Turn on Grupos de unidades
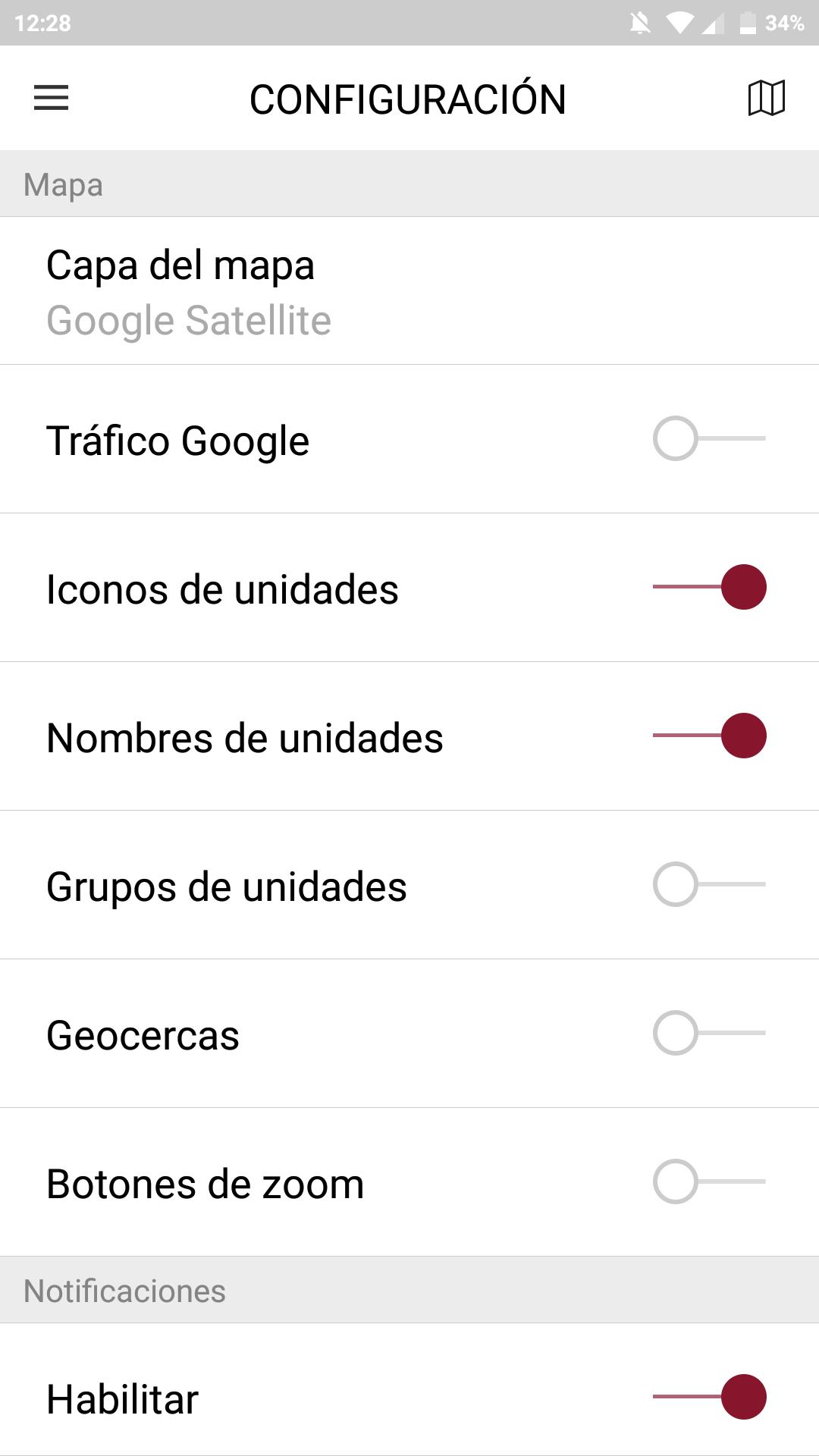 pos(709,884)
